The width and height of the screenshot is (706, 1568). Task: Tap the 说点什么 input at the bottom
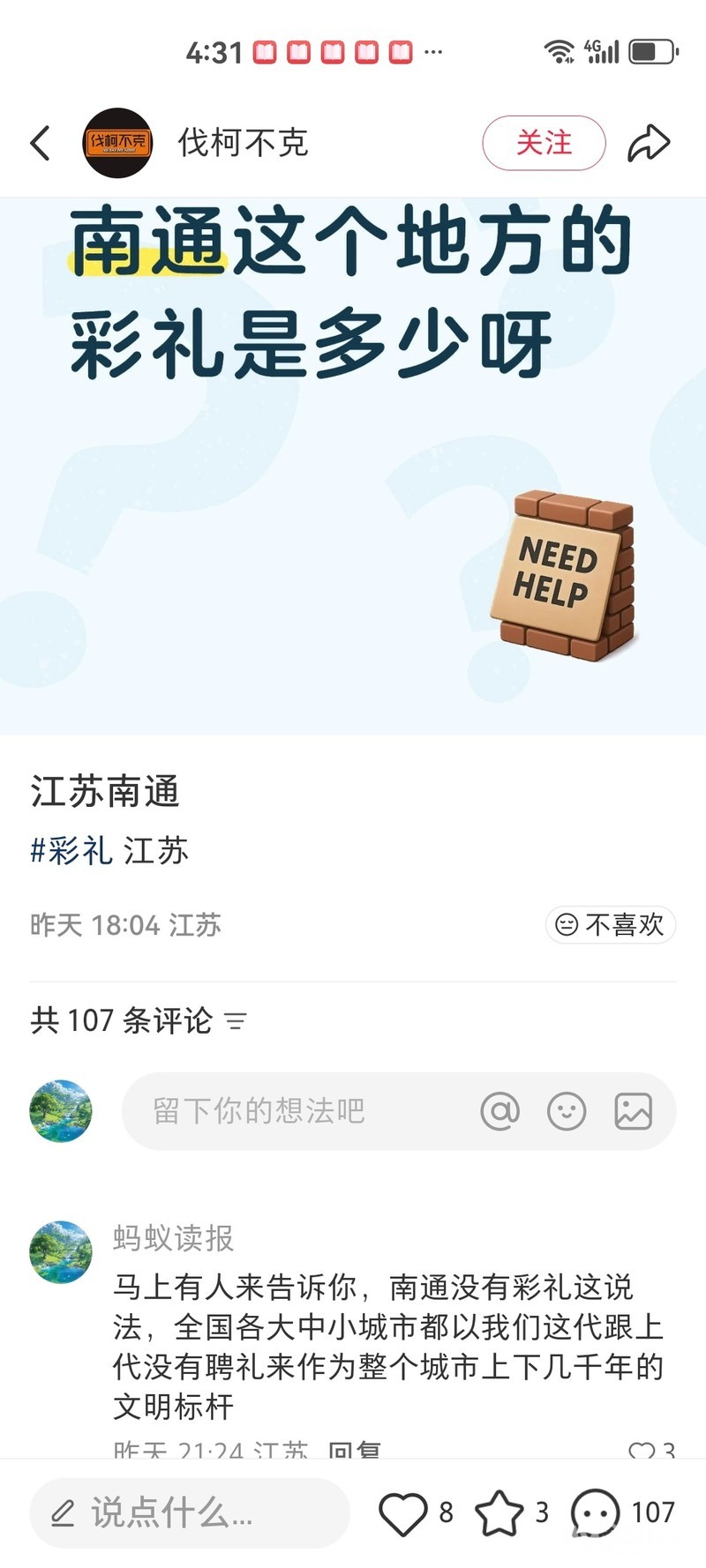pos(190,1513)
